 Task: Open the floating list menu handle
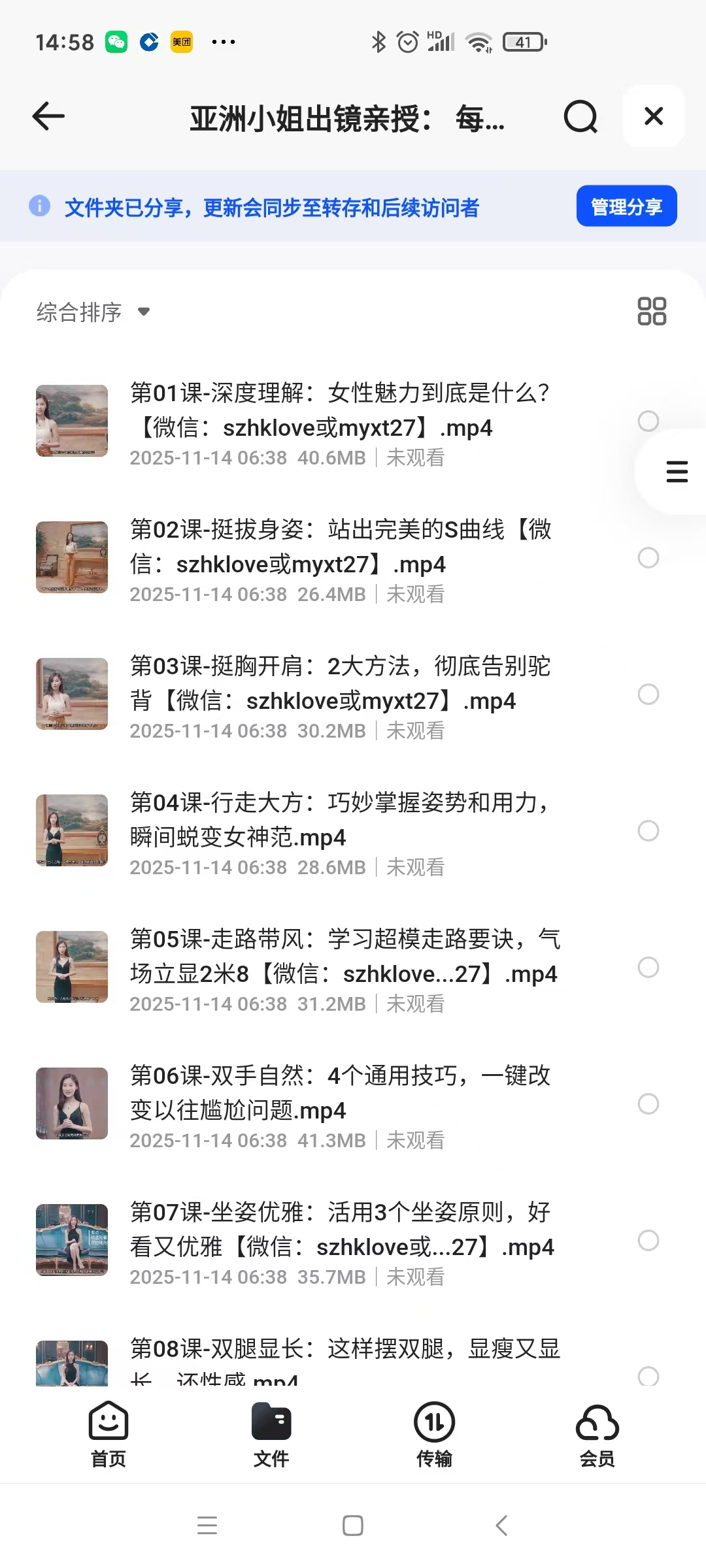pos(677,471)
